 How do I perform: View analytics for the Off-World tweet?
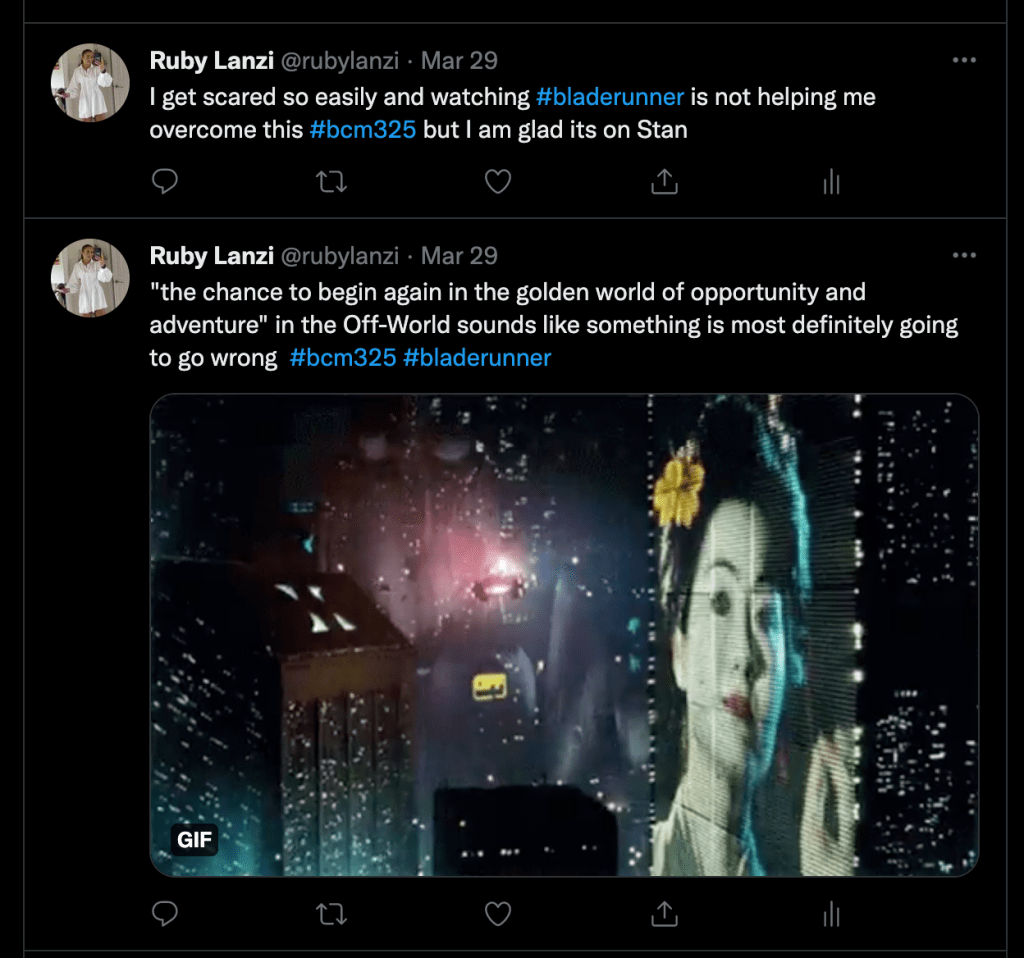pos(831,913)
